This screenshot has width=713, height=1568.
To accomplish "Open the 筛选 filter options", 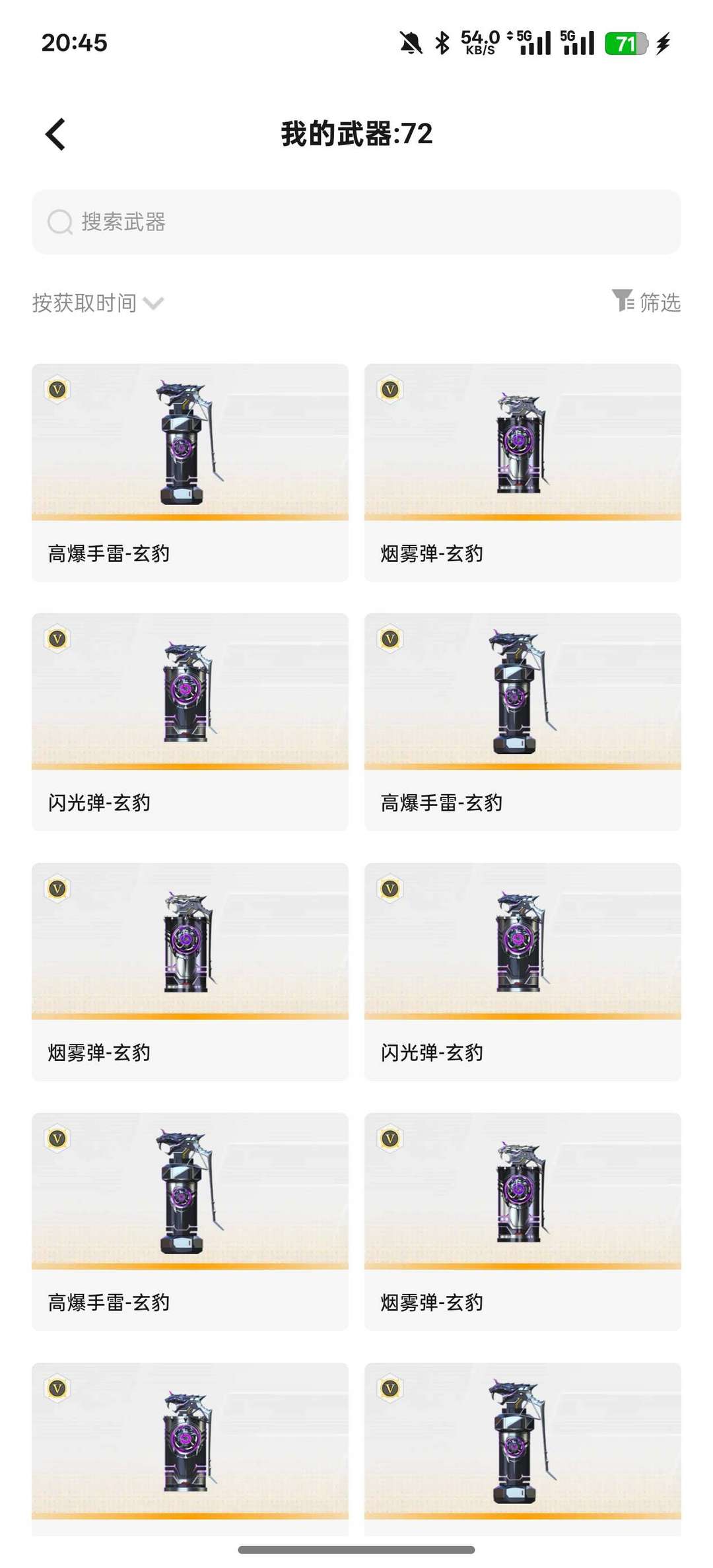I will click(646, 302).
